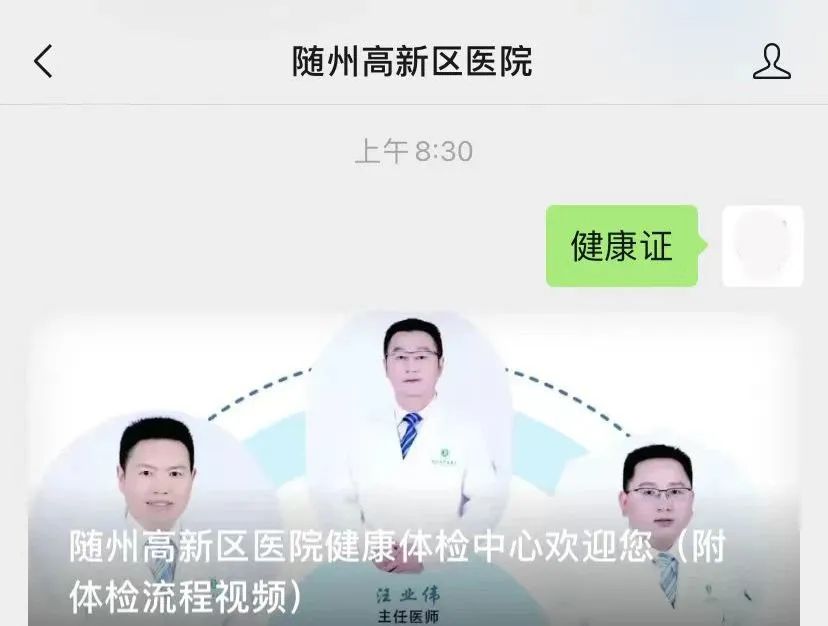828x626 pixels.
Task: Tap the sender avatar beside 健康证
Action: [x=762, y=246]
